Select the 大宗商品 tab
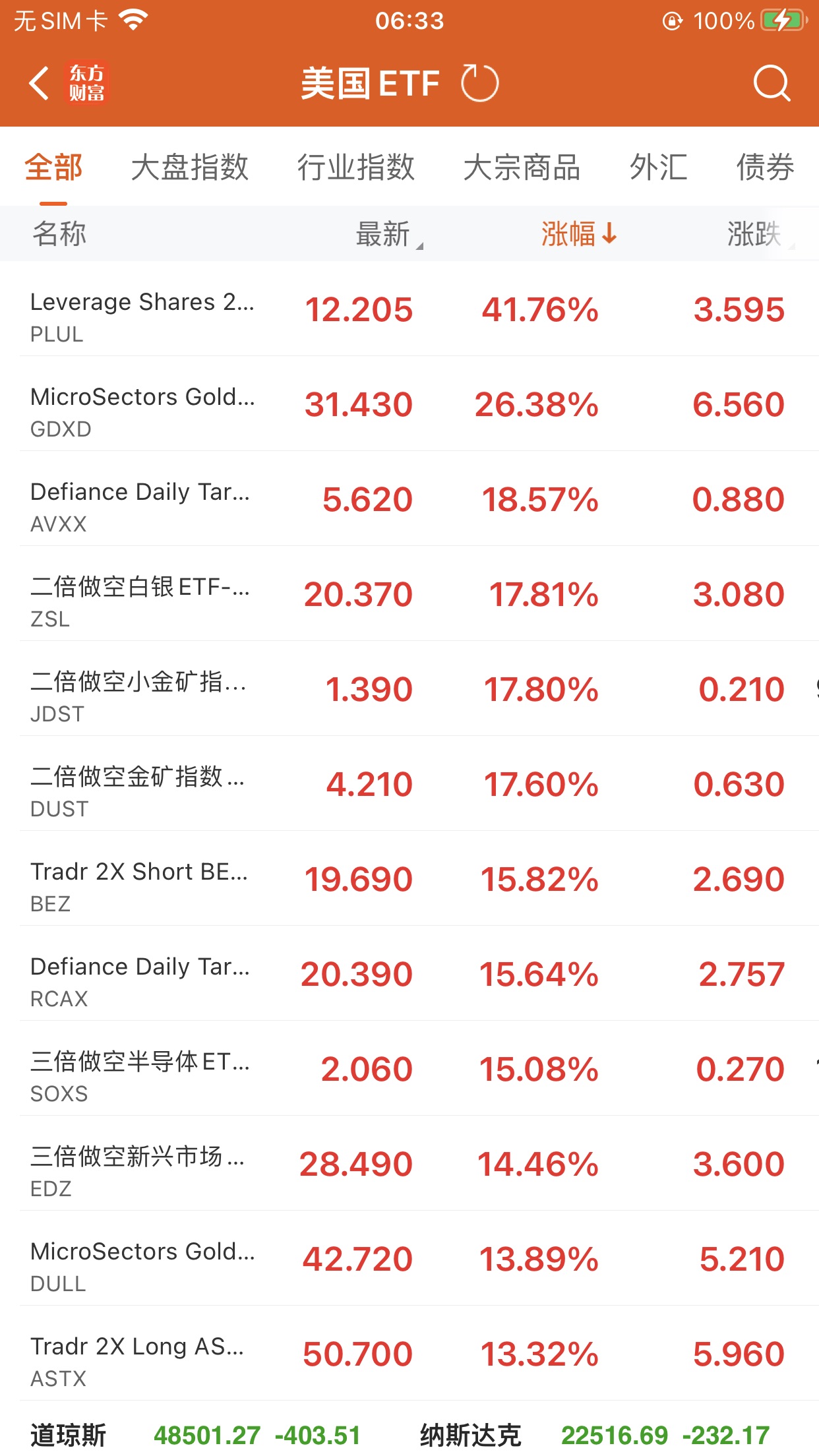This screenshot has width=819, height=1456. pyautogui.click(x=522, y=167)
